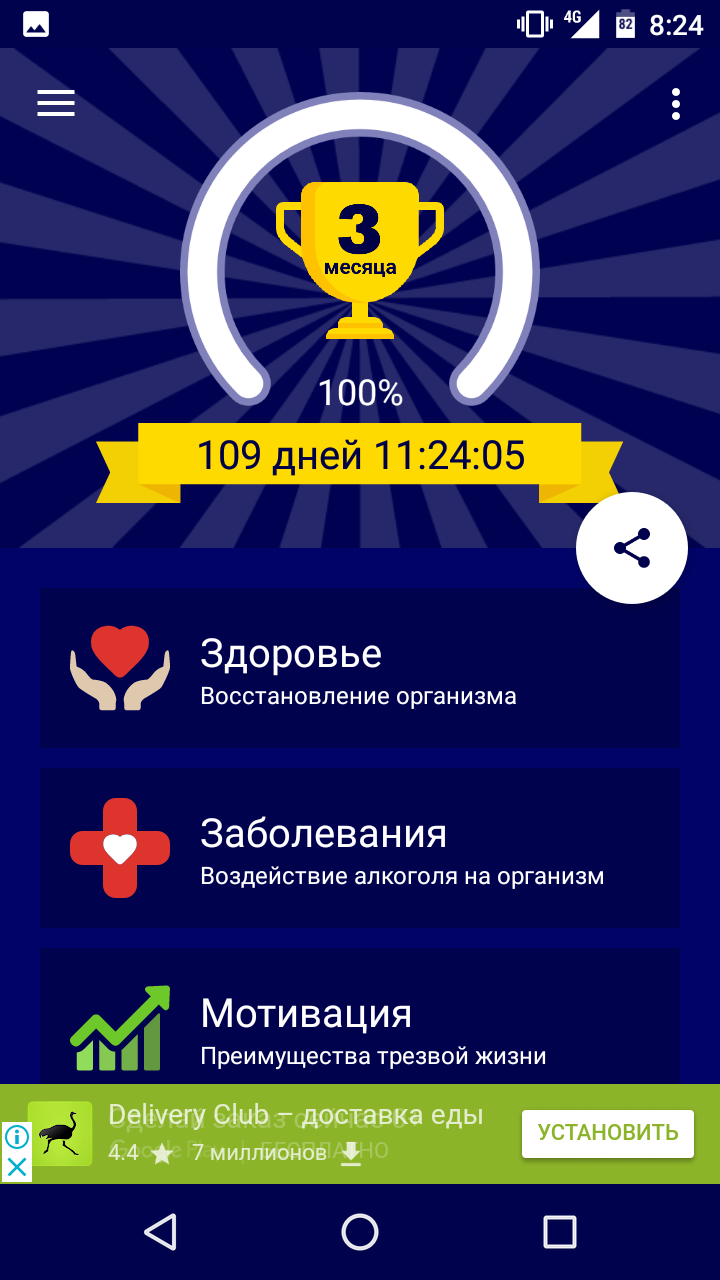Image resolution: width=720 pixels, height=1280 pixels.
Task: Open the ad info icon
Action: click(x=17, y=1137)
